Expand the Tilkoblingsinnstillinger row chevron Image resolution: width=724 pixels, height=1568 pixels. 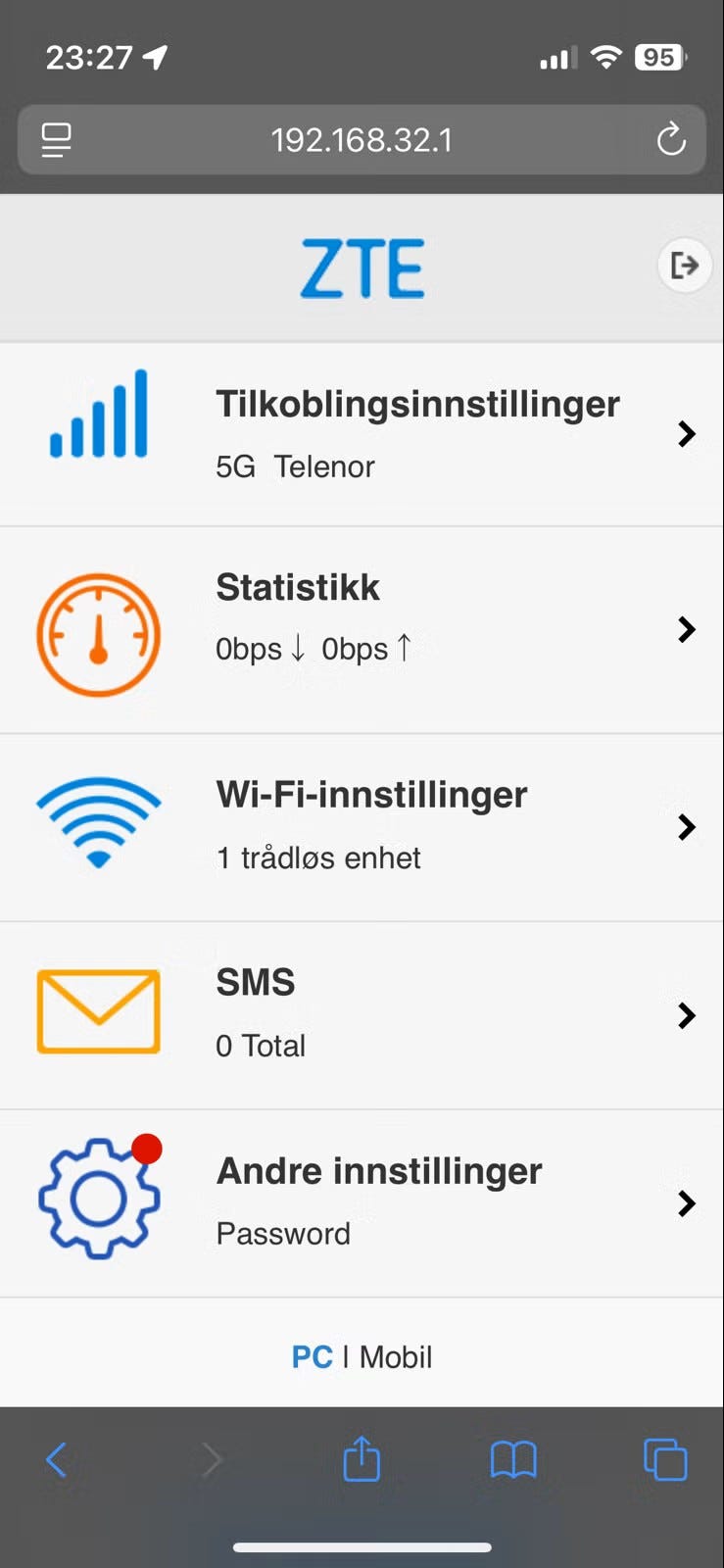[685, 434]
